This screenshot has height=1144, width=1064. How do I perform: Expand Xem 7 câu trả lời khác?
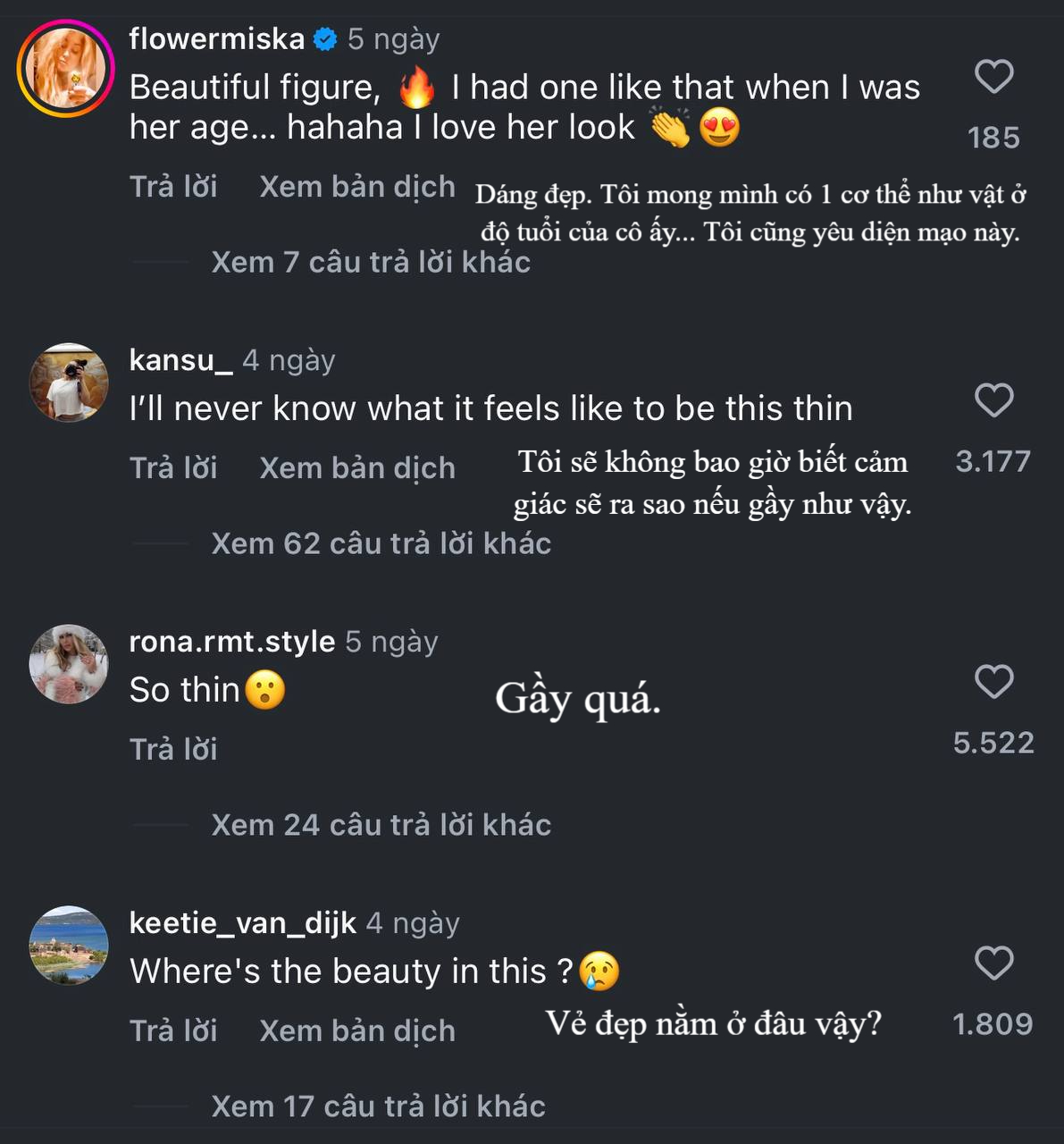[x=371, y=262]
